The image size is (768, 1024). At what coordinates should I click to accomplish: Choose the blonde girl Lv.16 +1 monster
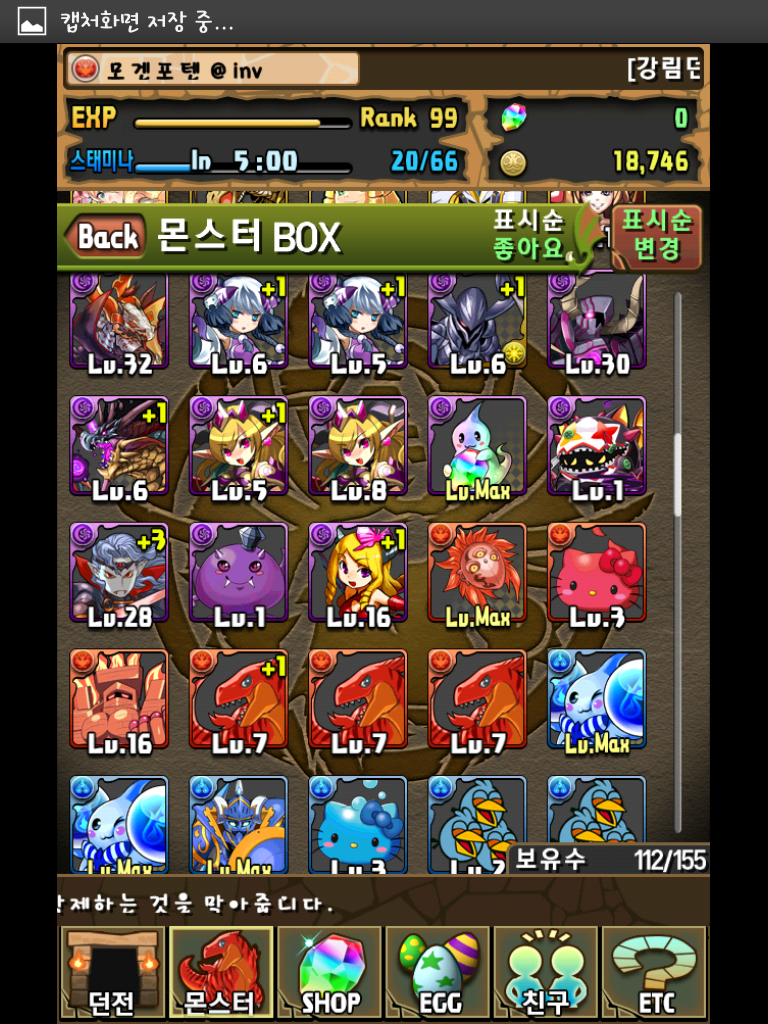point(358,572)
